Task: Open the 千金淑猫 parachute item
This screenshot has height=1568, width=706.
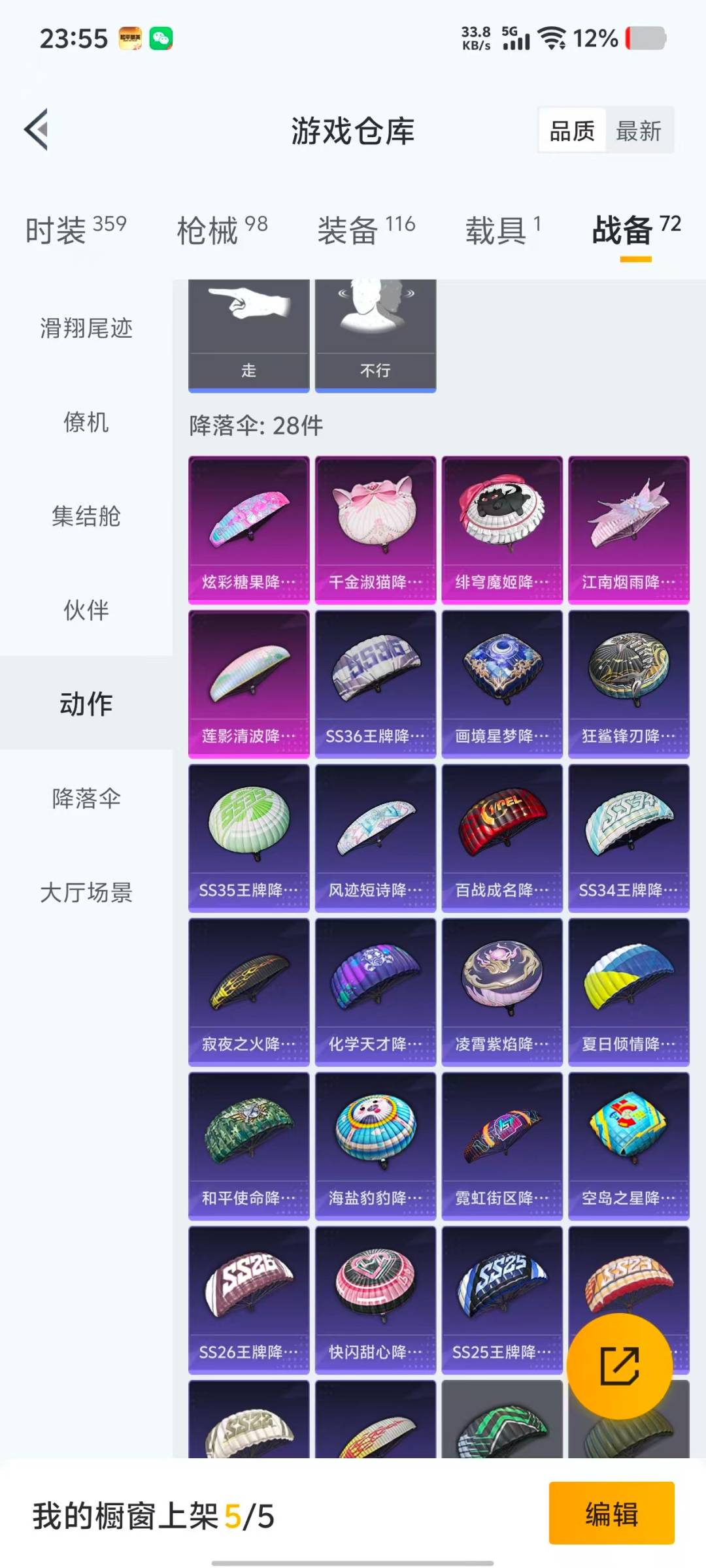Action: point(375,529)
